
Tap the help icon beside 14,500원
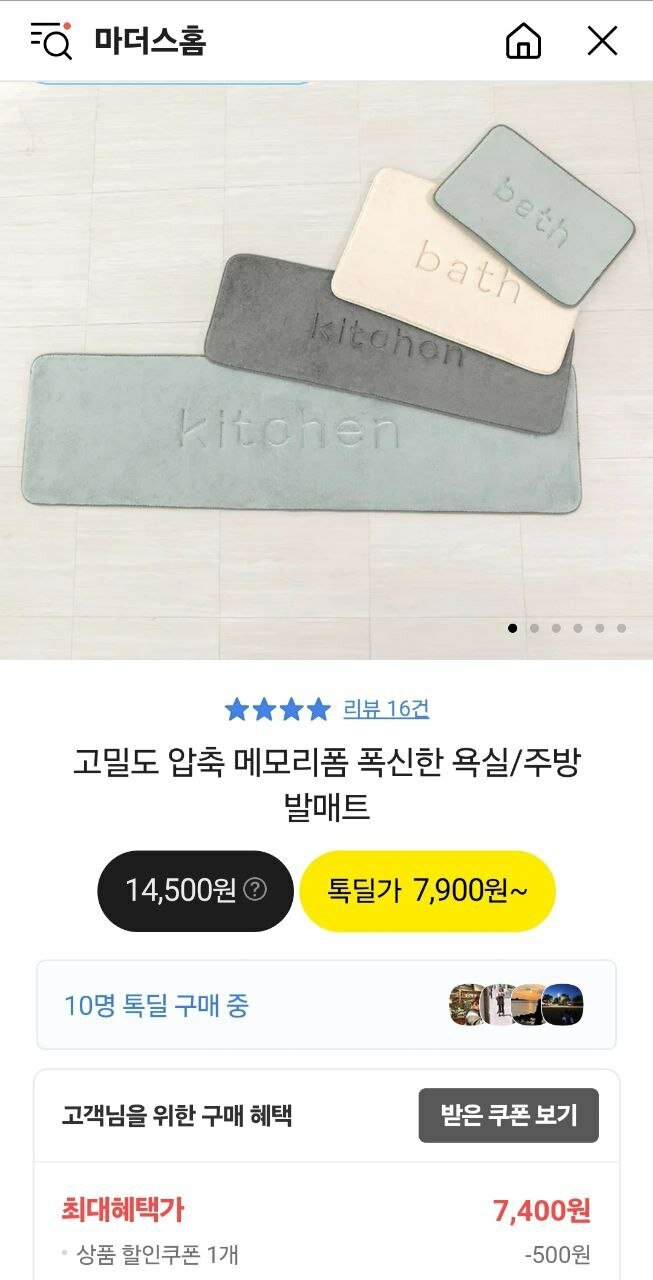click(x=255, y=889)
